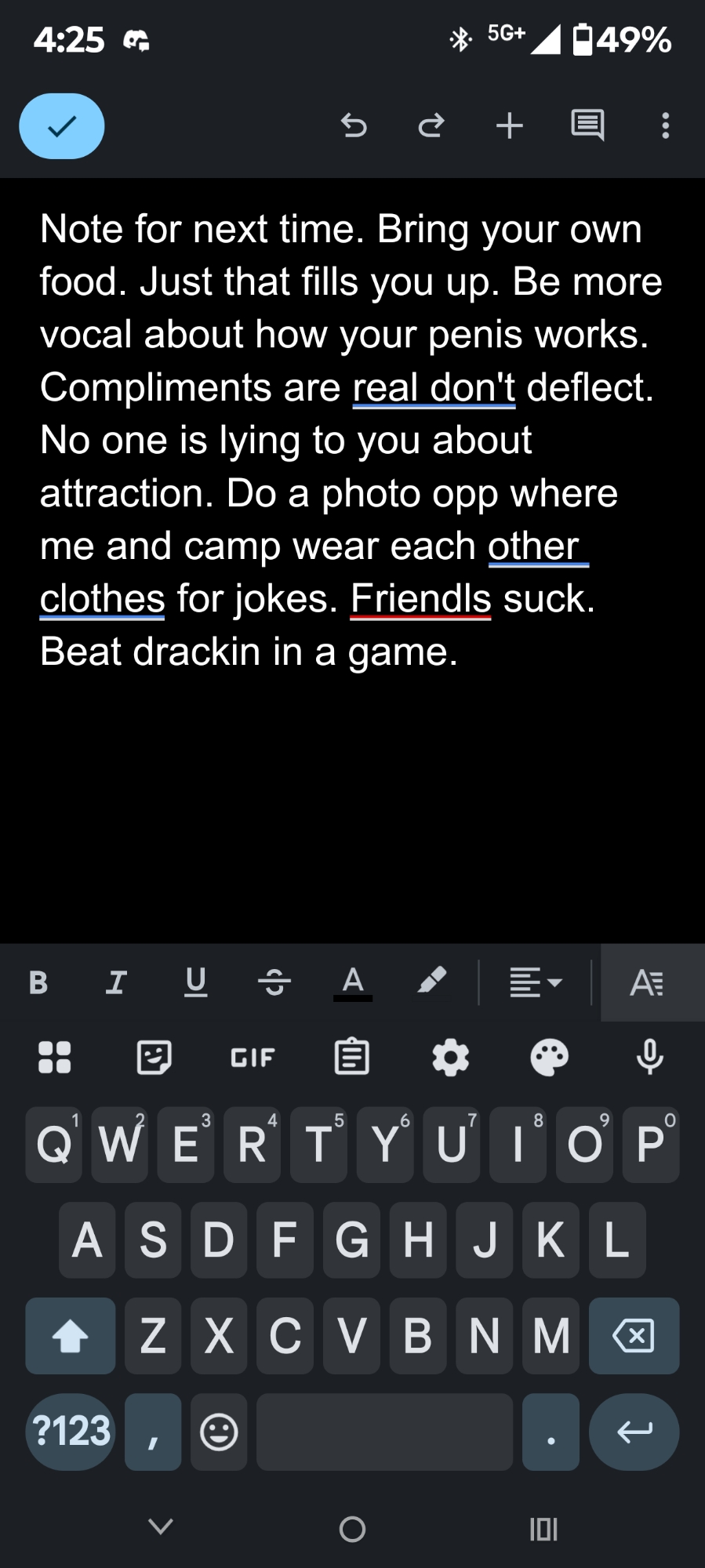Tap the blue checkmark to finish editing
Viewport: 705px width, 1568px height.
point(62,126)
